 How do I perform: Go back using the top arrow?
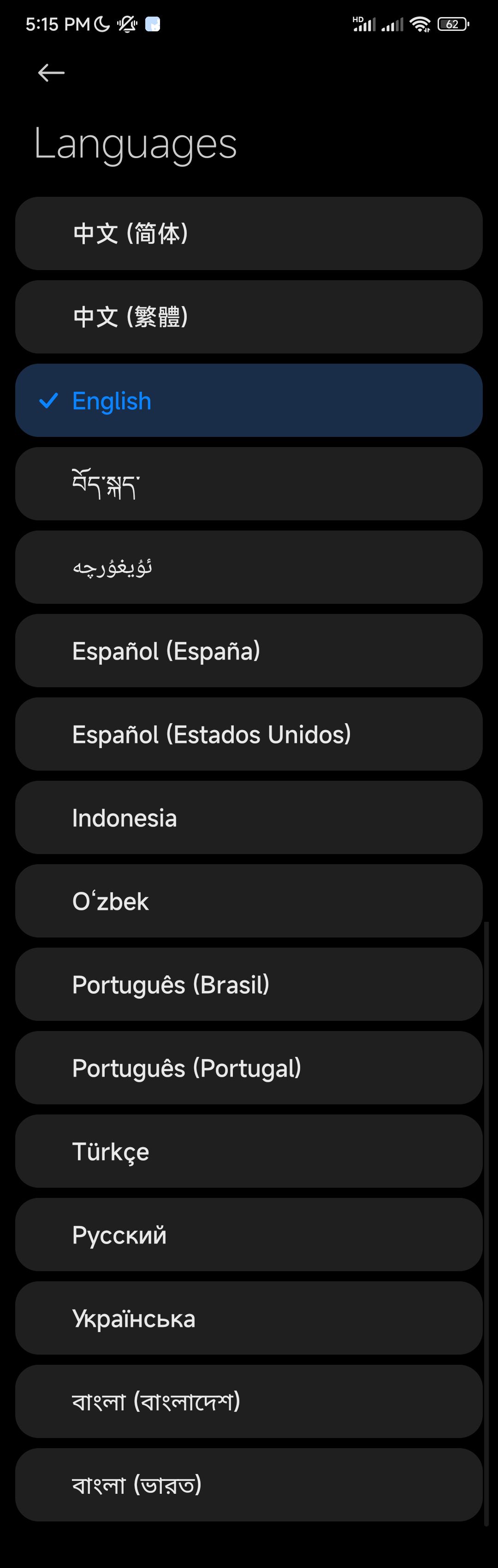(x=51, y=73)
